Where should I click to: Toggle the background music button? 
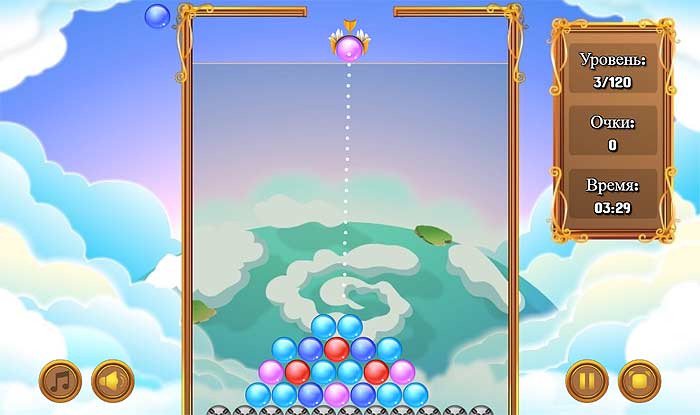(60, 381)
